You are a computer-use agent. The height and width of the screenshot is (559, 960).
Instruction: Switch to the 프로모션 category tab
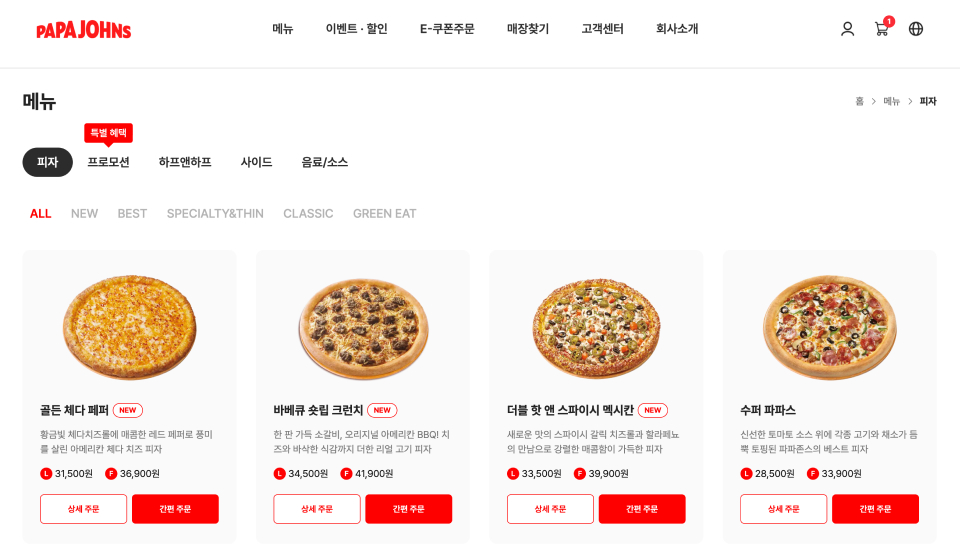[108, 162]
